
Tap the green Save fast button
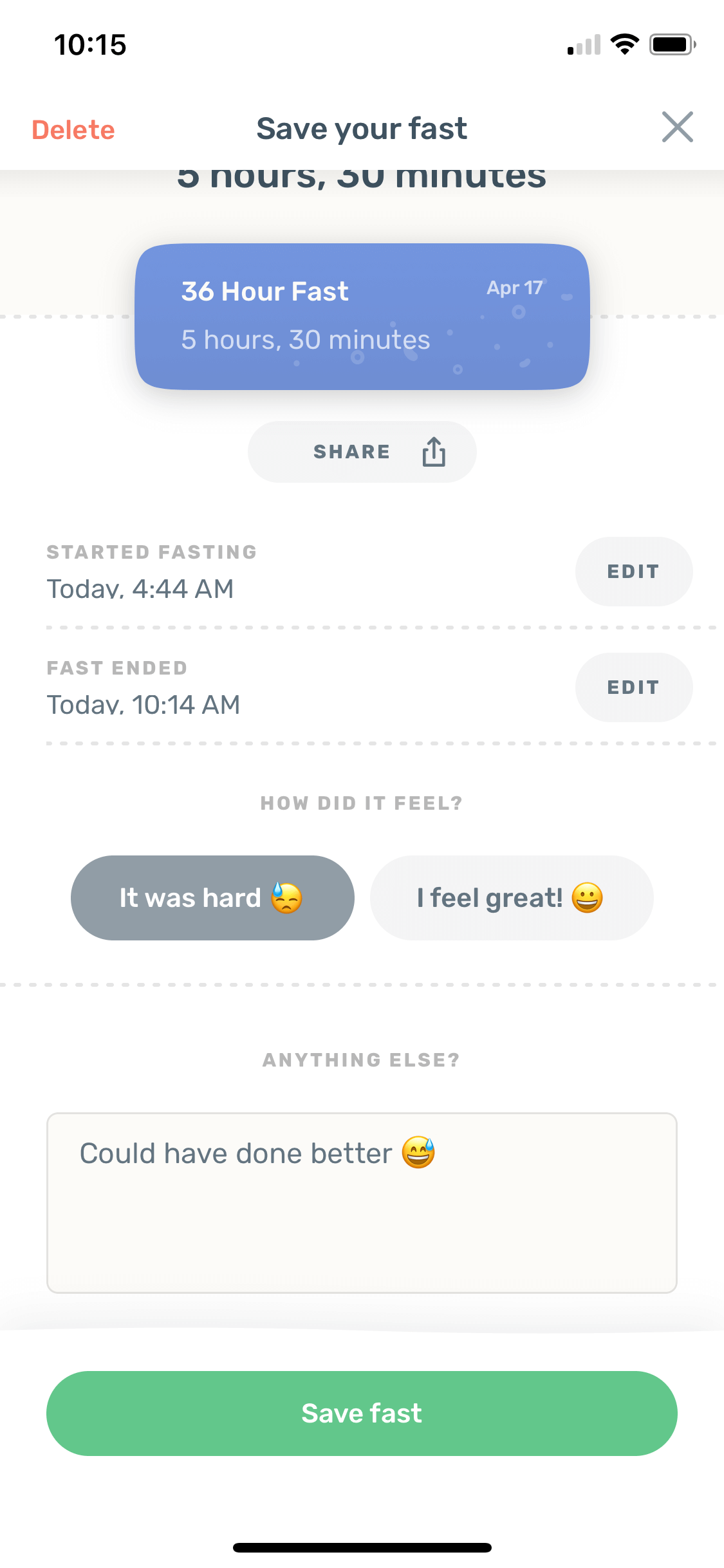tap(362, 1414)
